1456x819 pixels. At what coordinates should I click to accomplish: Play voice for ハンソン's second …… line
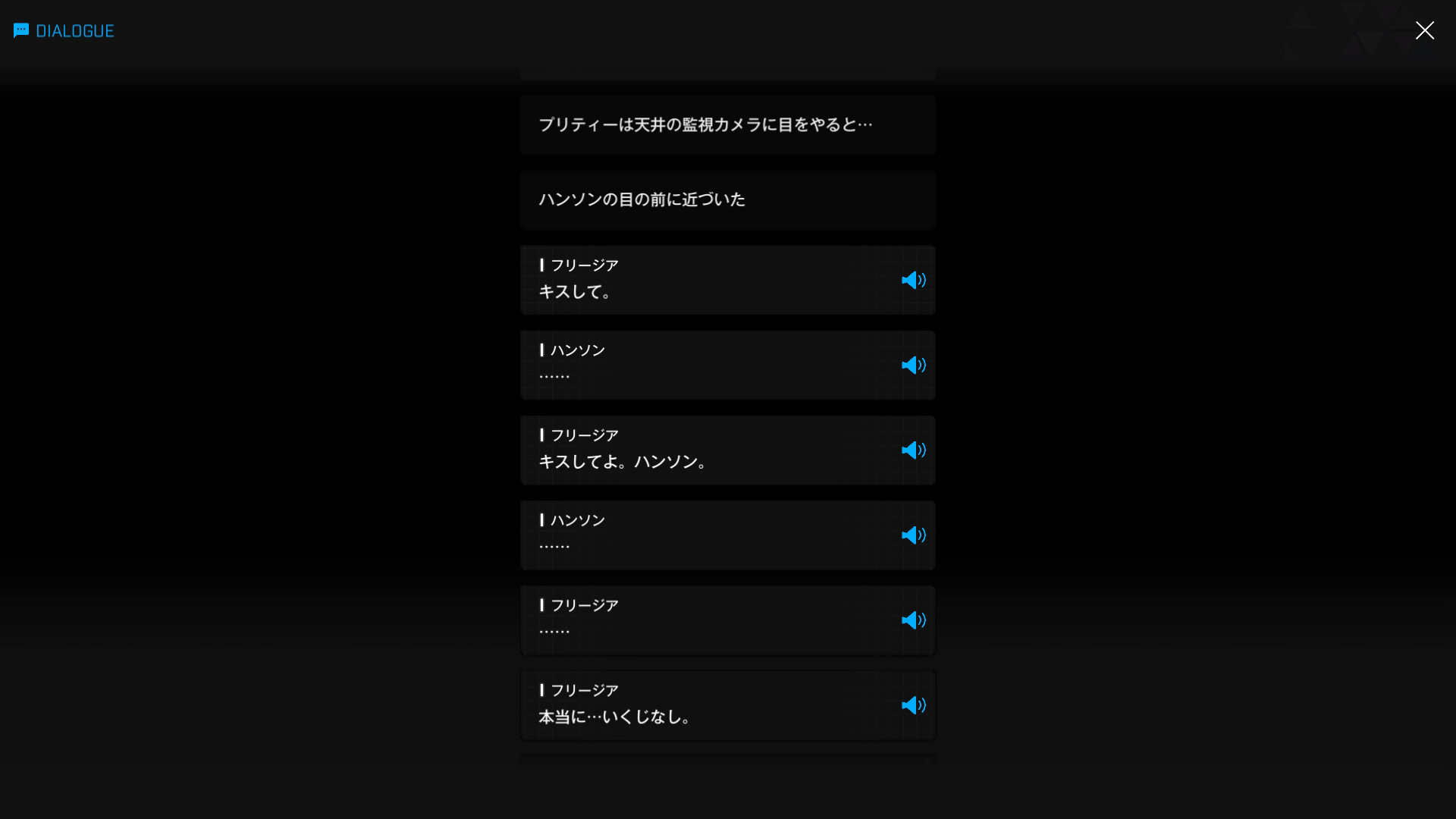click(913, 535)
